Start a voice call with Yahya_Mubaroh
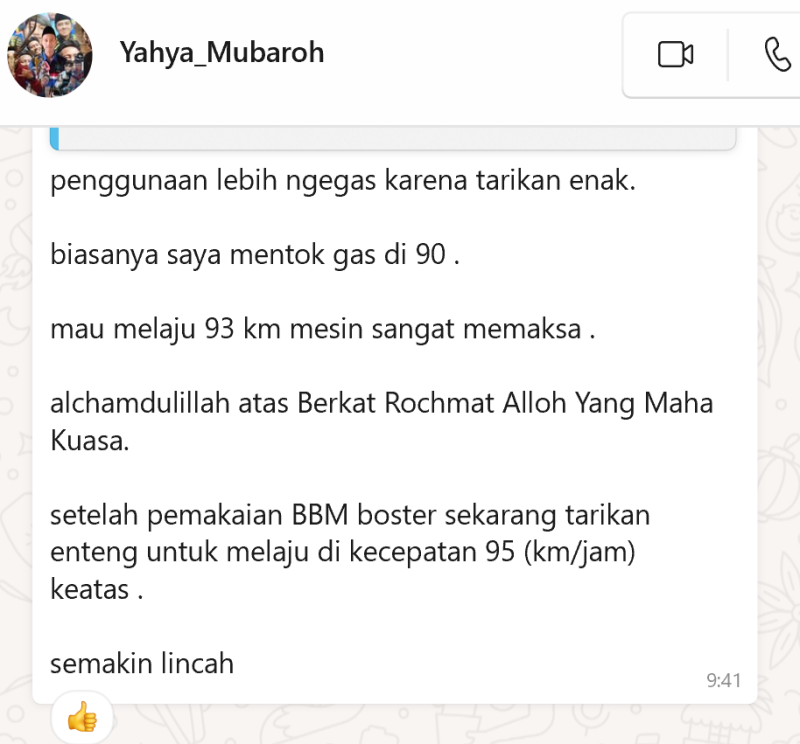This screenshot has height=744, width=800. [777, 55]
